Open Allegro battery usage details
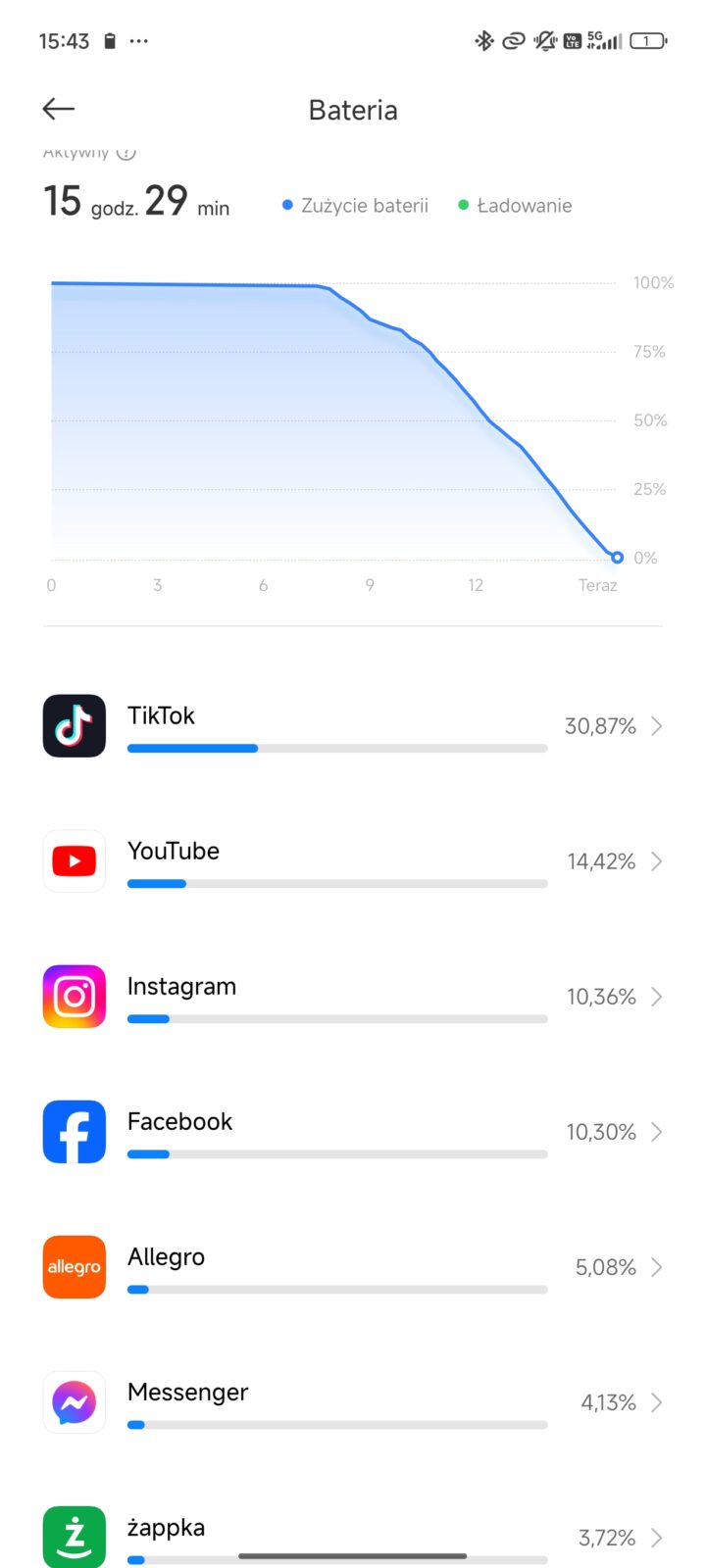706x1568 pixels. click(353, 1267)
